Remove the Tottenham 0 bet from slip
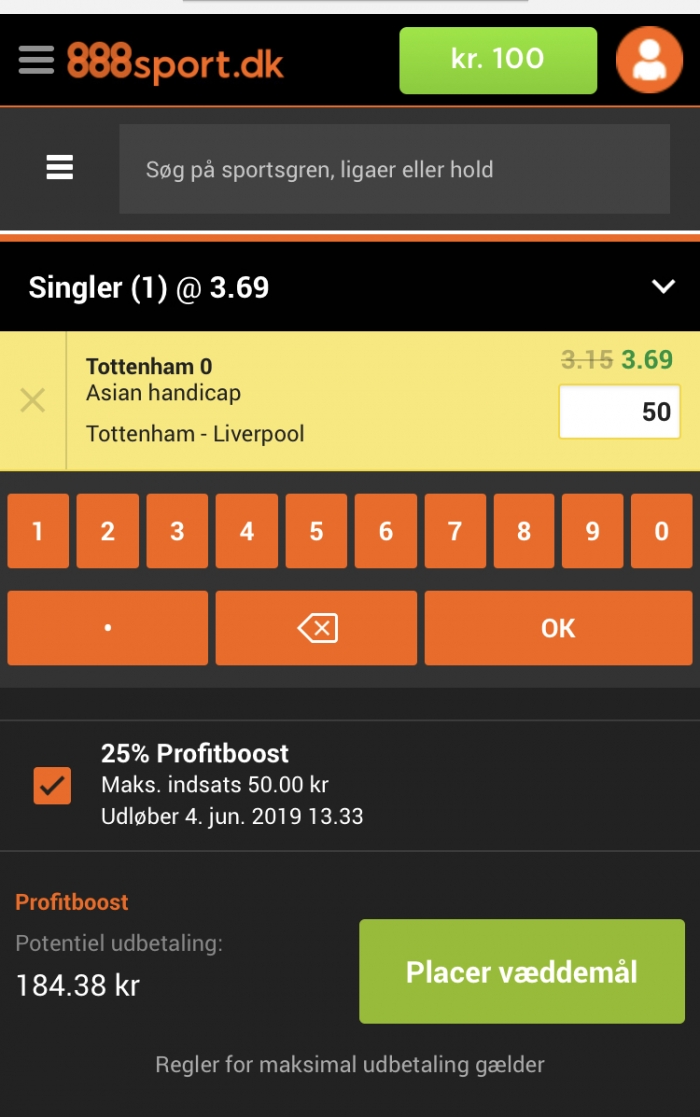This screenshot has height=1117, width=700. 33,401
